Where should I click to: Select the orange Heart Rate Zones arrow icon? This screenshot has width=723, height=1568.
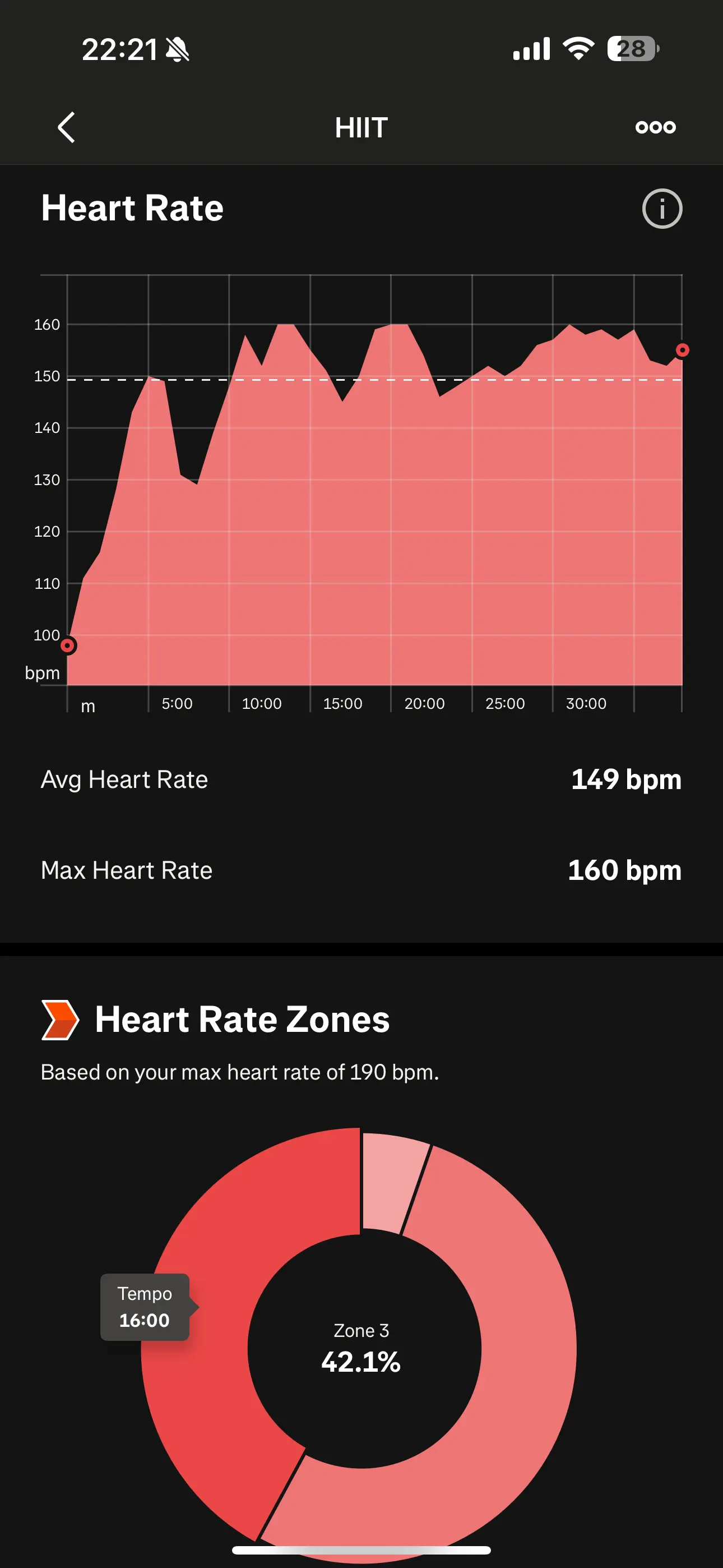pyautogui.click(x=61, y=1018)
